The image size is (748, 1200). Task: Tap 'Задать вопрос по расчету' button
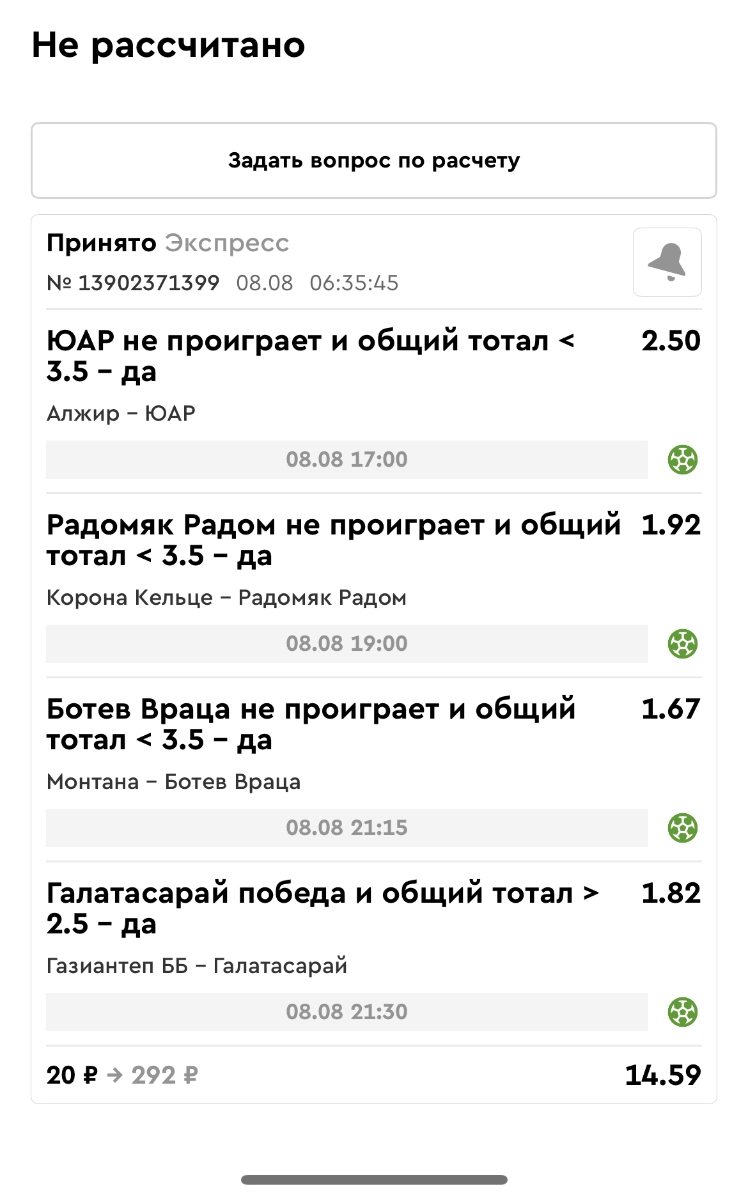[373, 161]
